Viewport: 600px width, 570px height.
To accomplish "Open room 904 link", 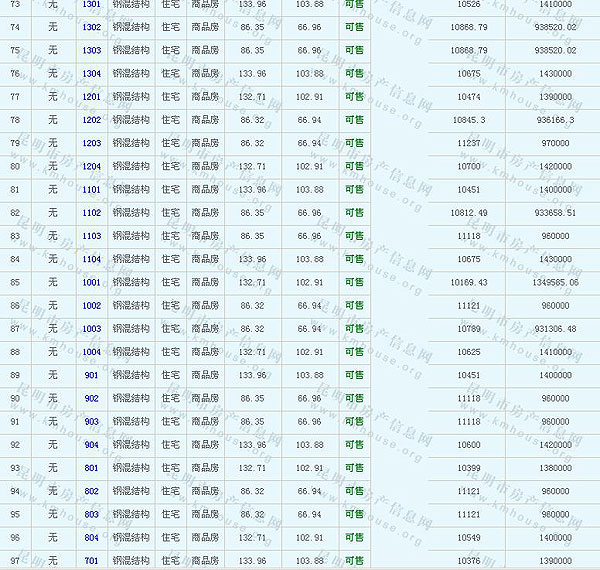I will click(91, 445).
